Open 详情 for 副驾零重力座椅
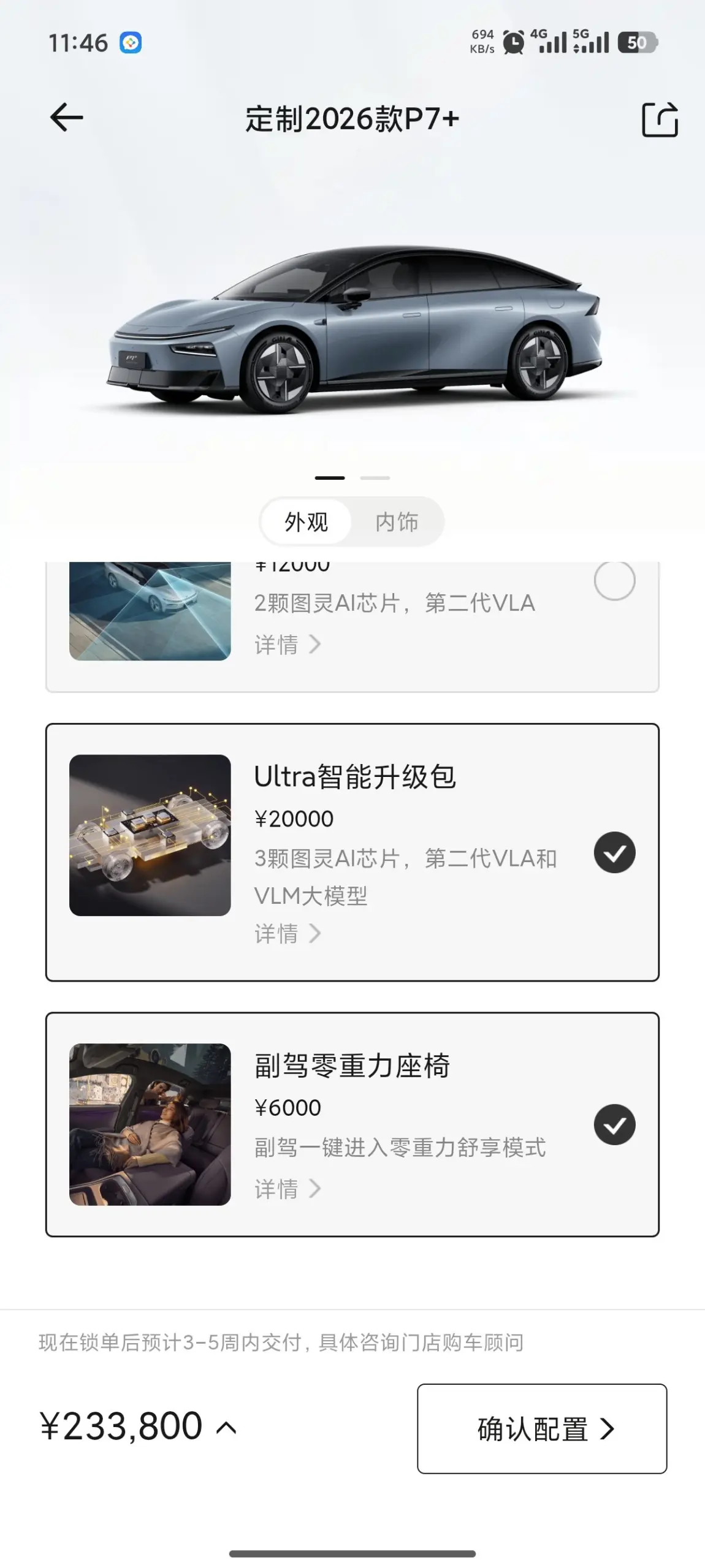Viewport: 705px width, 1568px height. coord(287,1189)
